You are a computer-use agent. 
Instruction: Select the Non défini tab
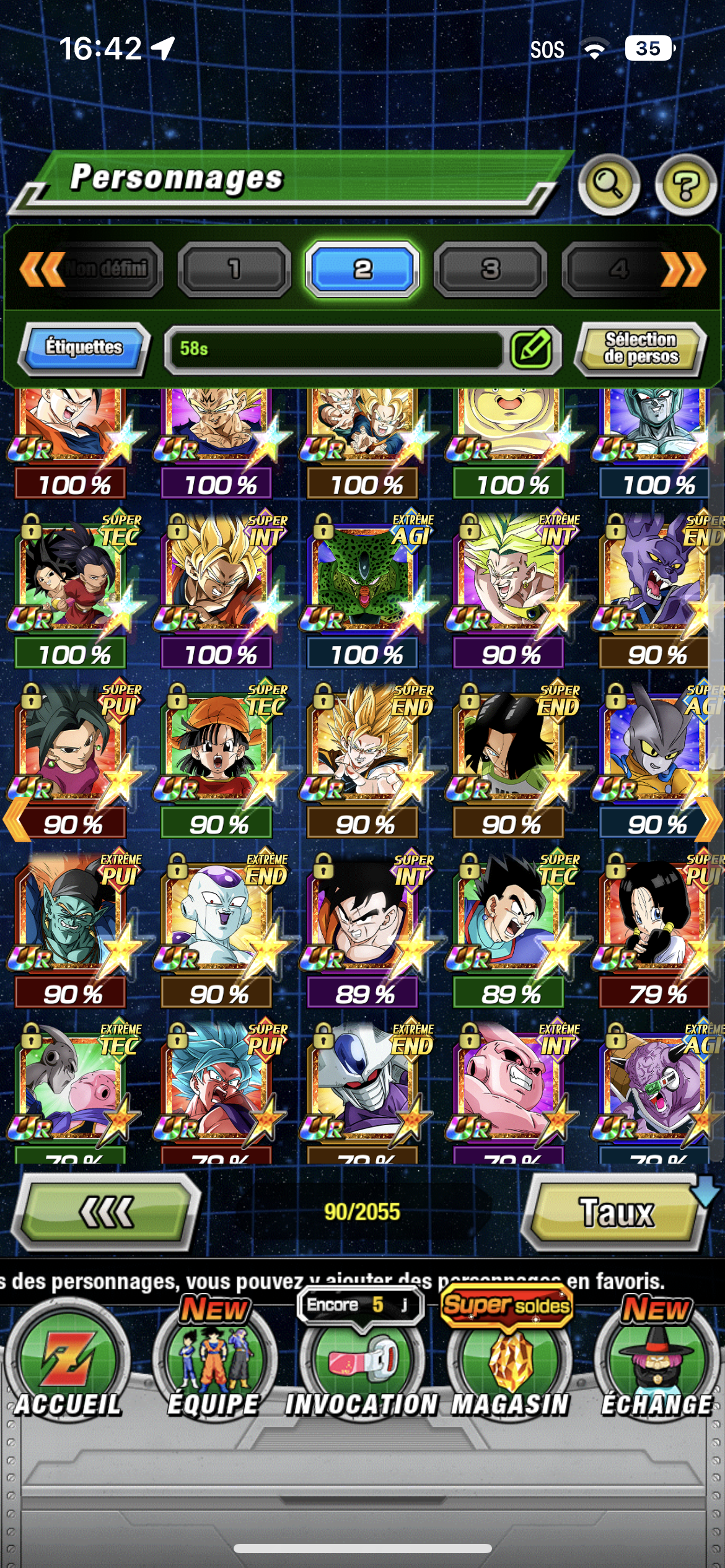tap(105, 269)
